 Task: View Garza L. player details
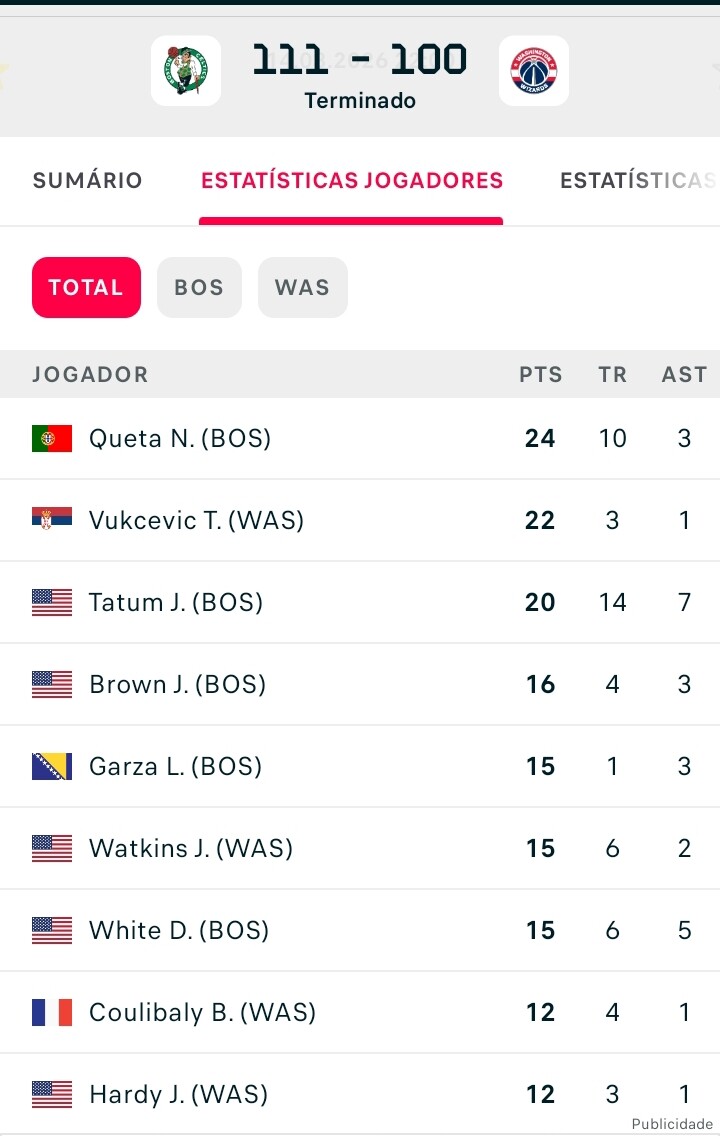pos(175,767)
